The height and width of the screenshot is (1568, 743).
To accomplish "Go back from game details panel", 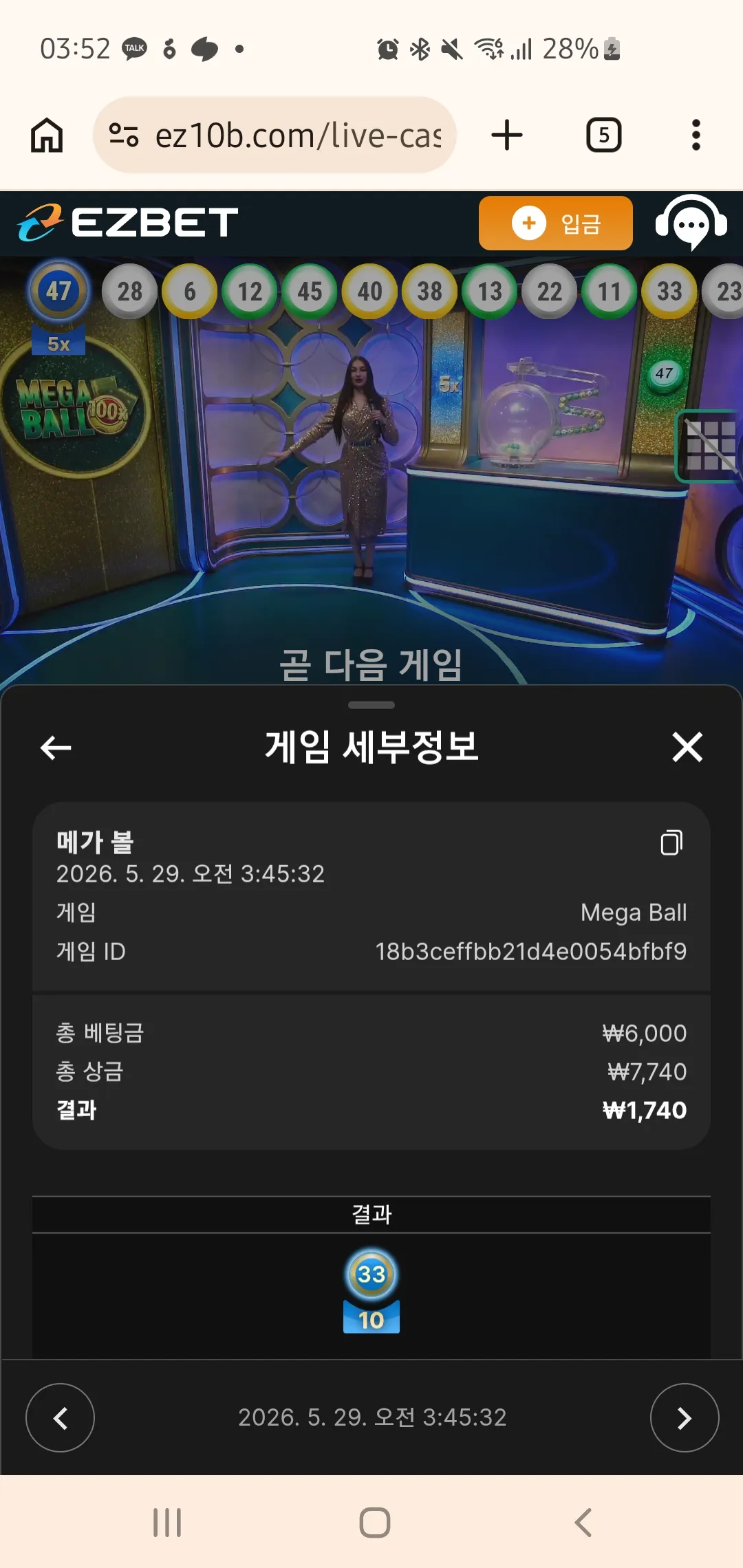I will (56, 748).
